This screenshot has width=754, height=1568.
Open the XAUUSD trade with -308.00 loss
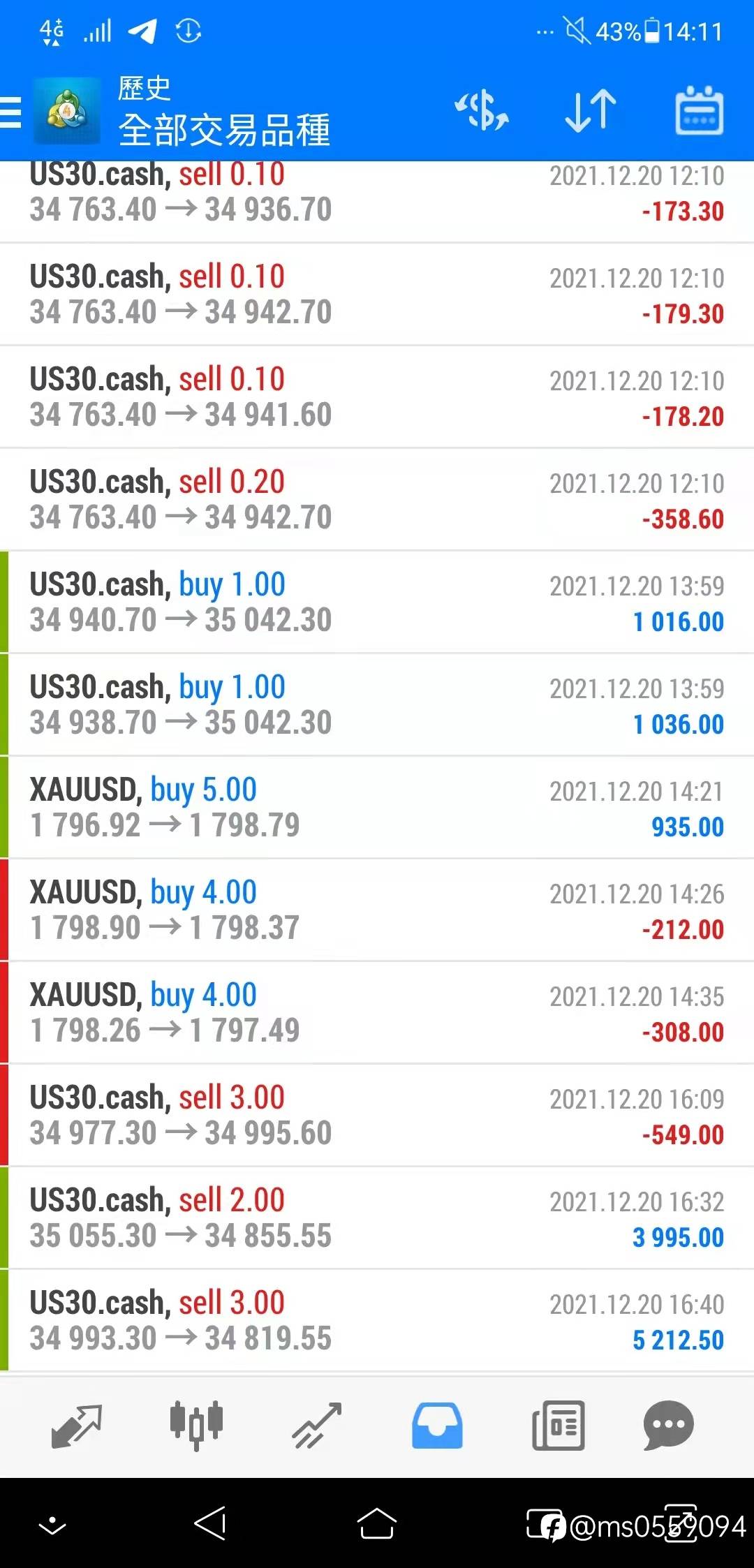click(377, 1012)
